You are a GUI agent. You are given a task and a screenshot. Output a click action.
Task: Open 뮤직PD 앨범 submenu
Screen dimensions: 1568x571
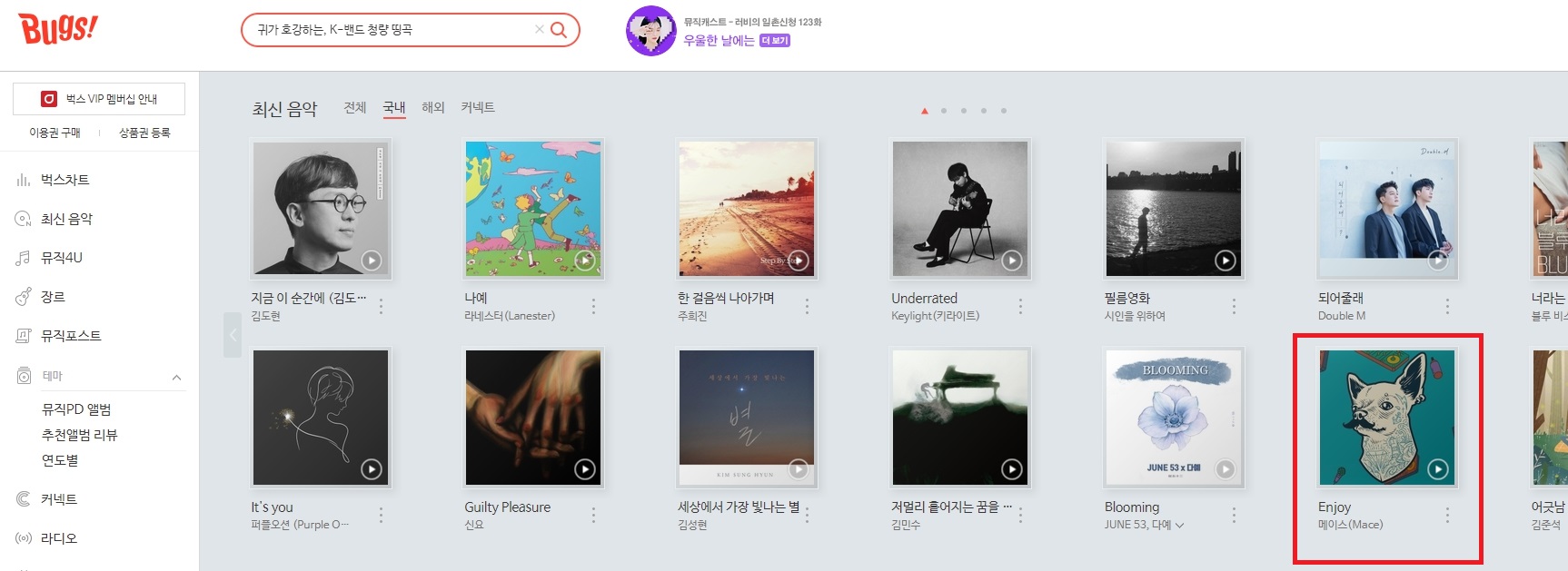click(x=76, y=409)
